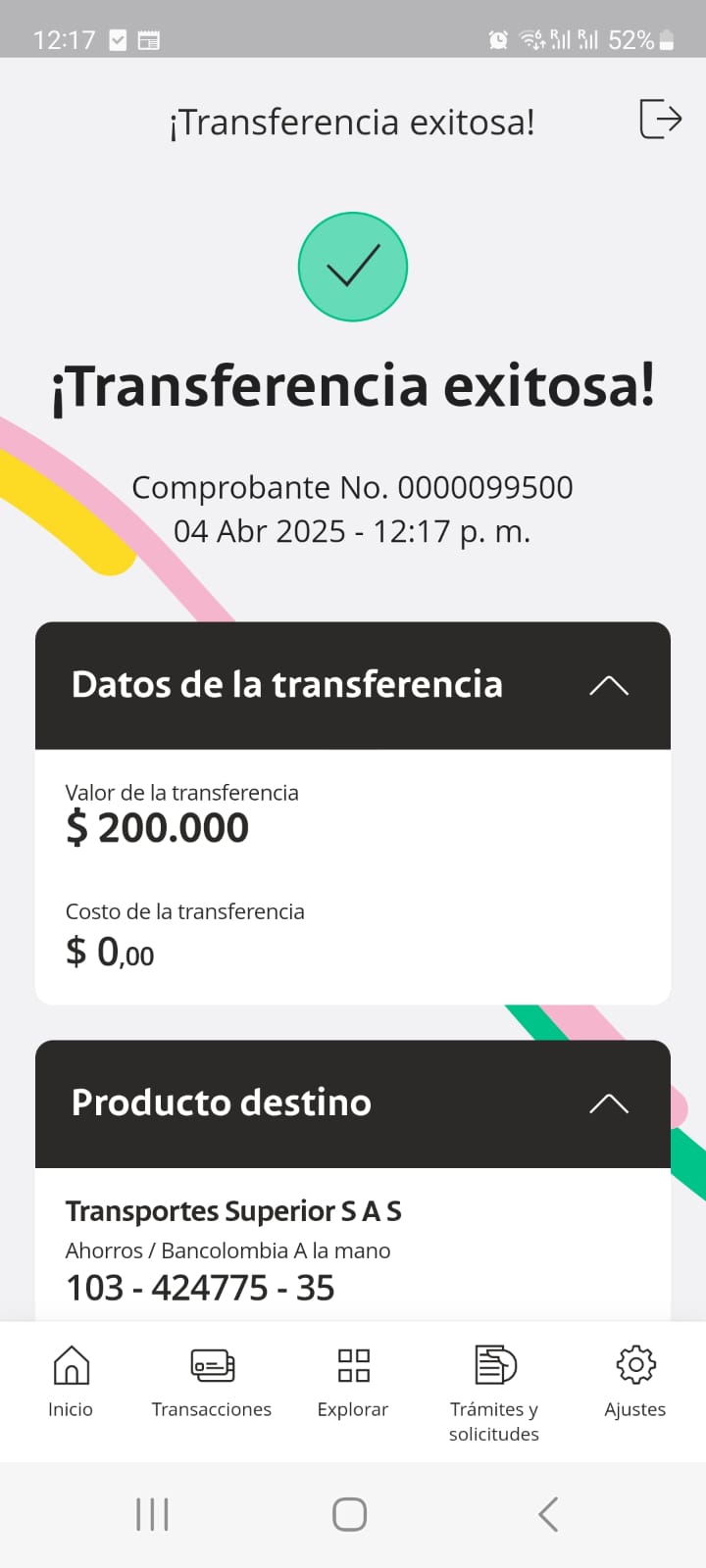Tap the system back button
706x1568 pixels.
(x=548, y=1514)
